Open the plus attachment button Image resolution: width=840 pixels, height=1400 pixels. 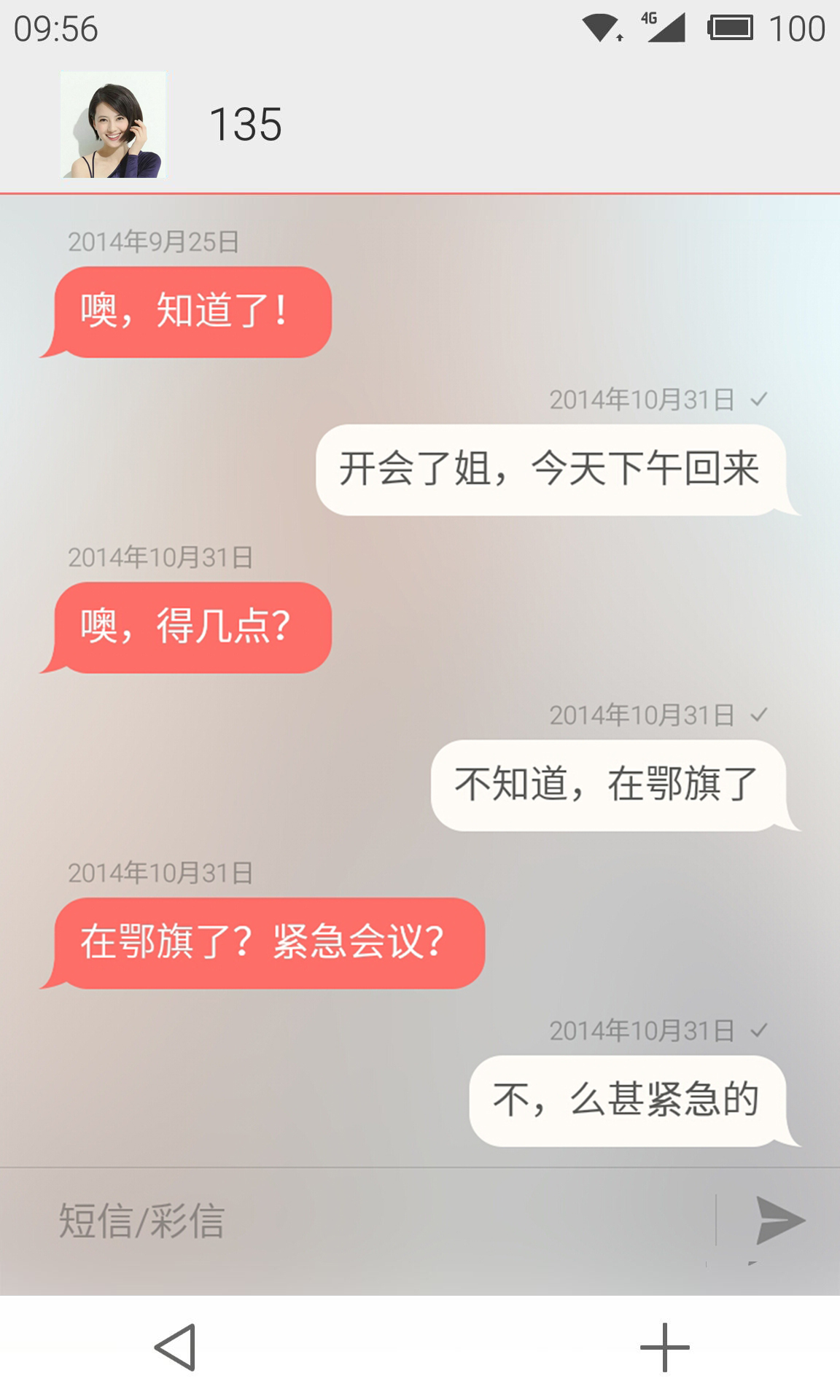point(664,1347)
